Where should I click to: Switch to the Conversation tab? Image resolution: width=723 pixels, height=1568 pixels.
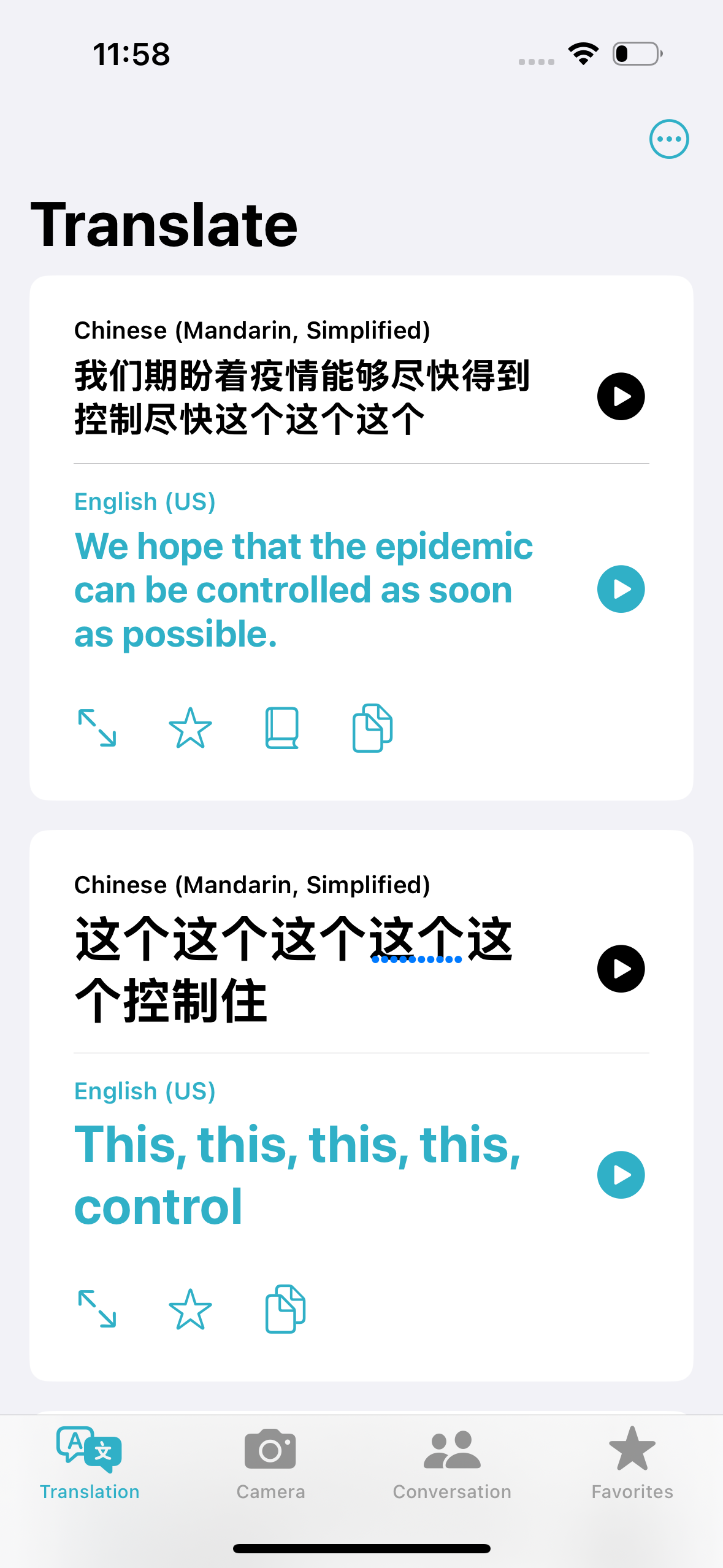452,1463
